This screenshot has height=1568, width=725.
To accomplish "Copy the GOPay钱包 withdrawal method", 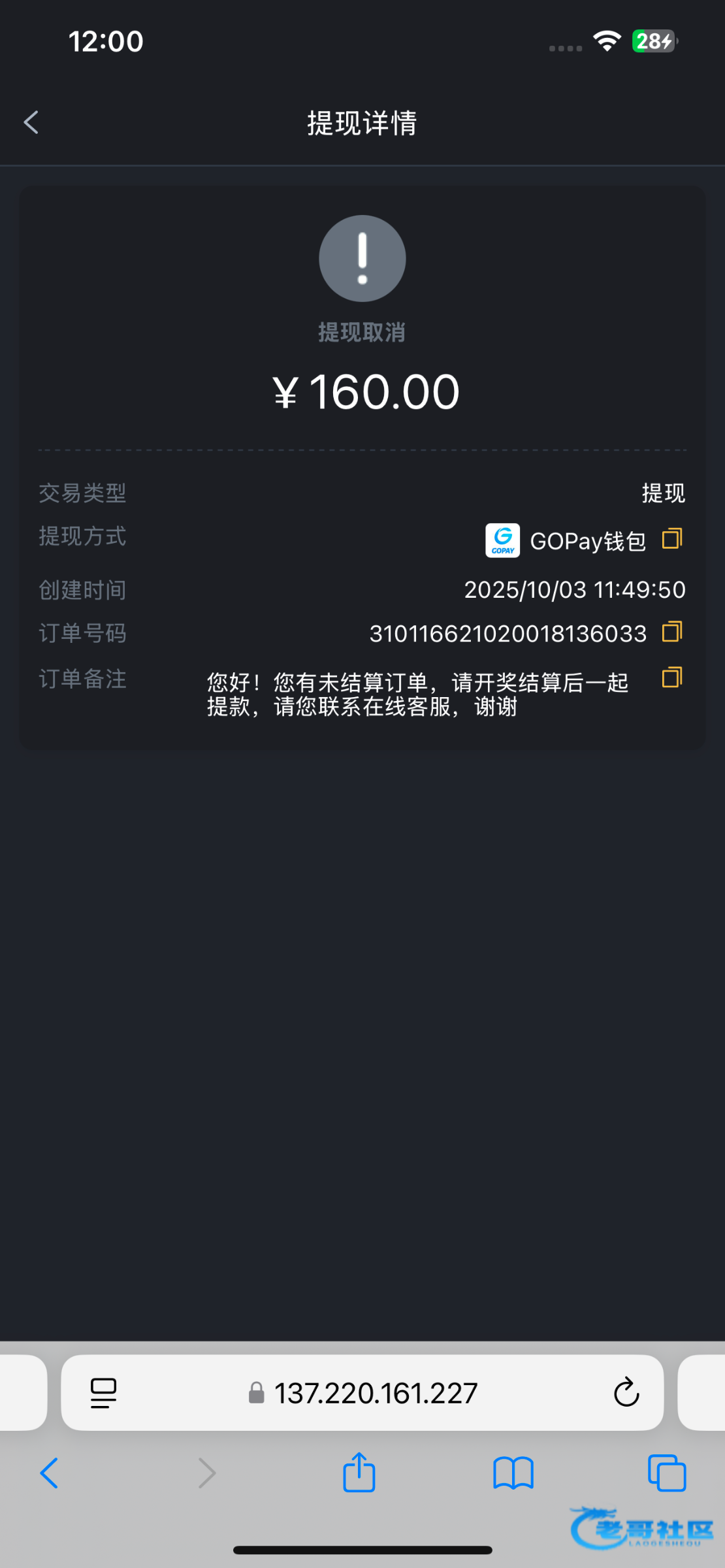I will pyautogui.click(x=672, y=539).
